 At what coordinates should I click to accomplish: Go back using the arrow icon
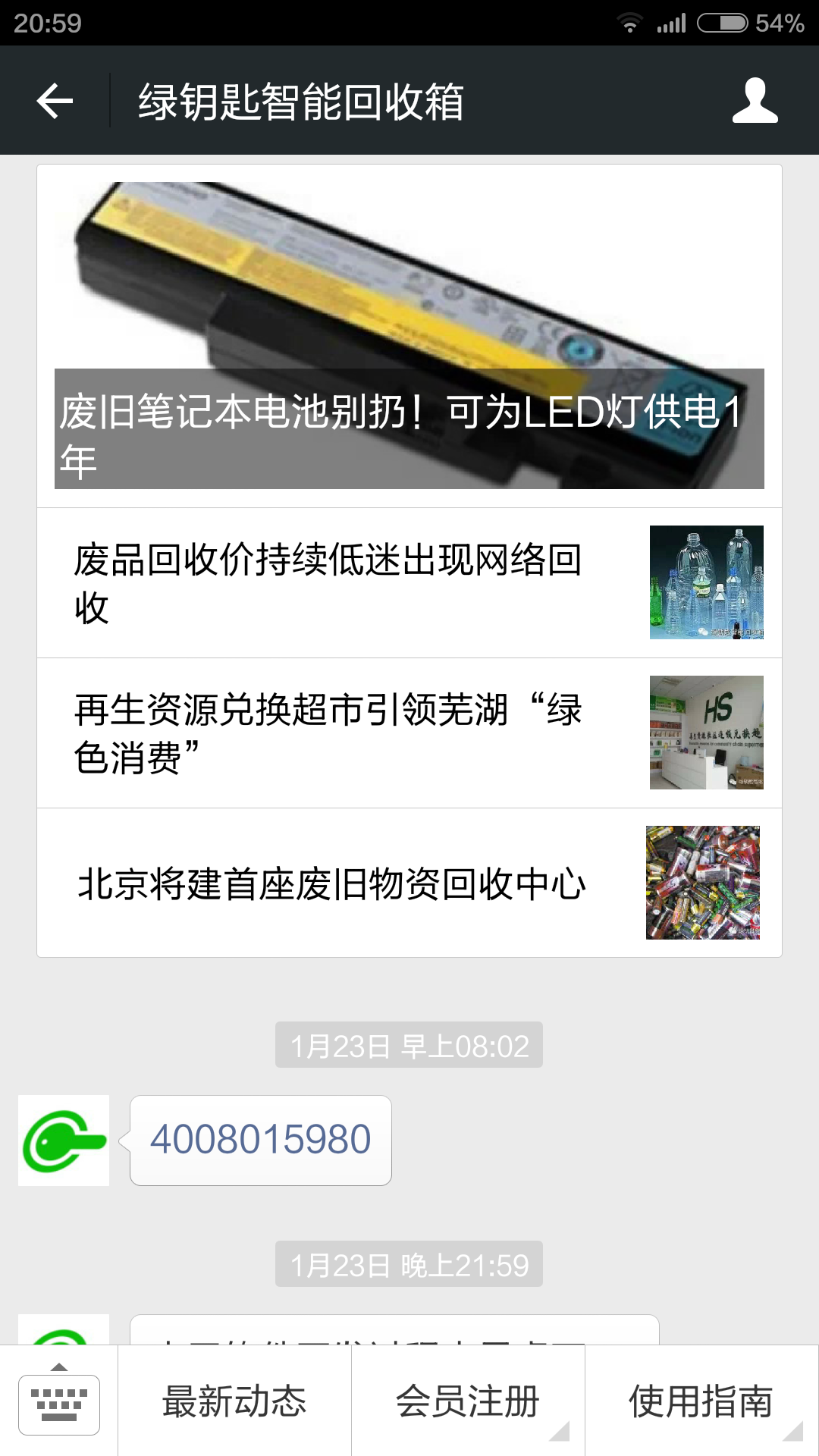[55, 101]
